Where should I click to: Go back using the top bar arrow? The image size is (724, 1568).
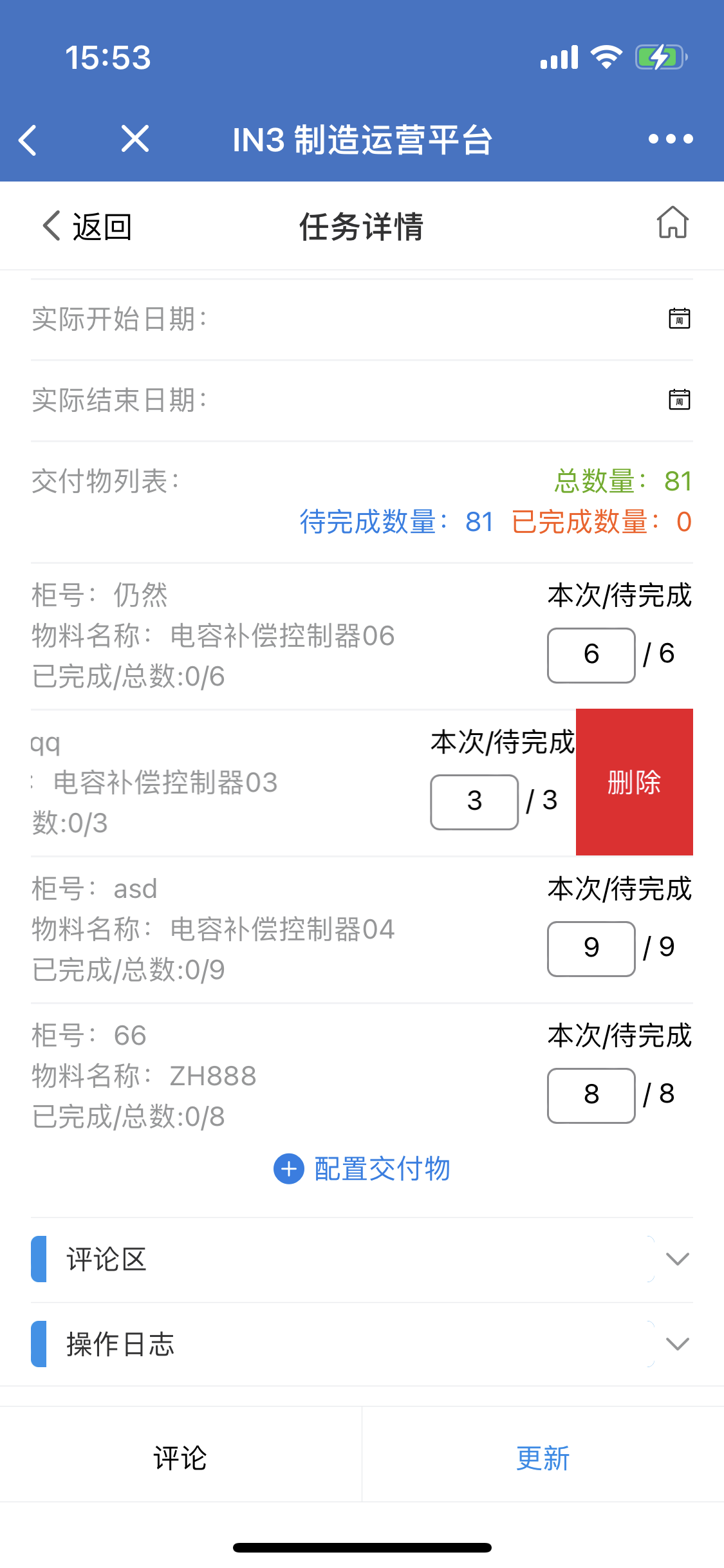(28, 140)
